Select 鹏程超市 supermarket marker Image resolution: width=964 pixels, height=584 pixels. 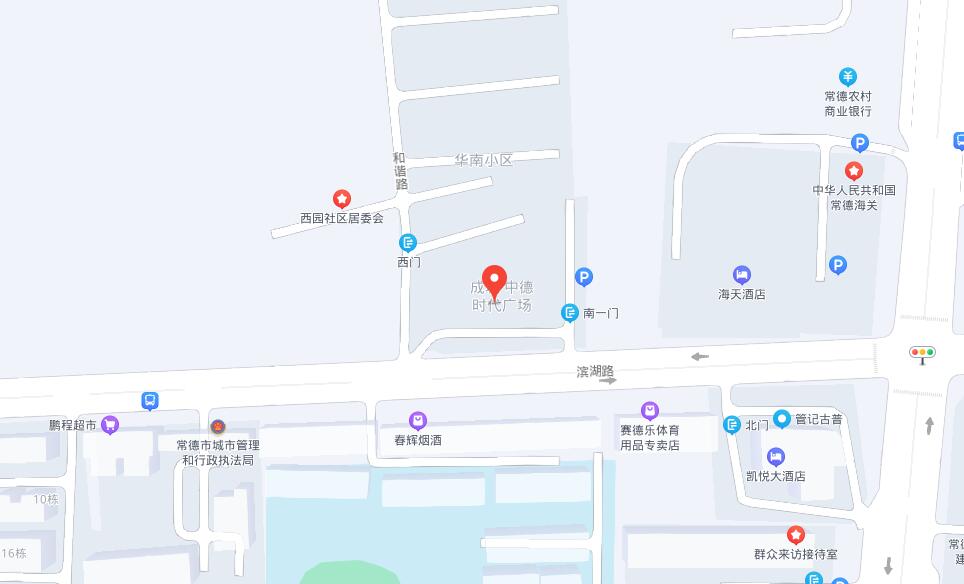tap(110, 425)
